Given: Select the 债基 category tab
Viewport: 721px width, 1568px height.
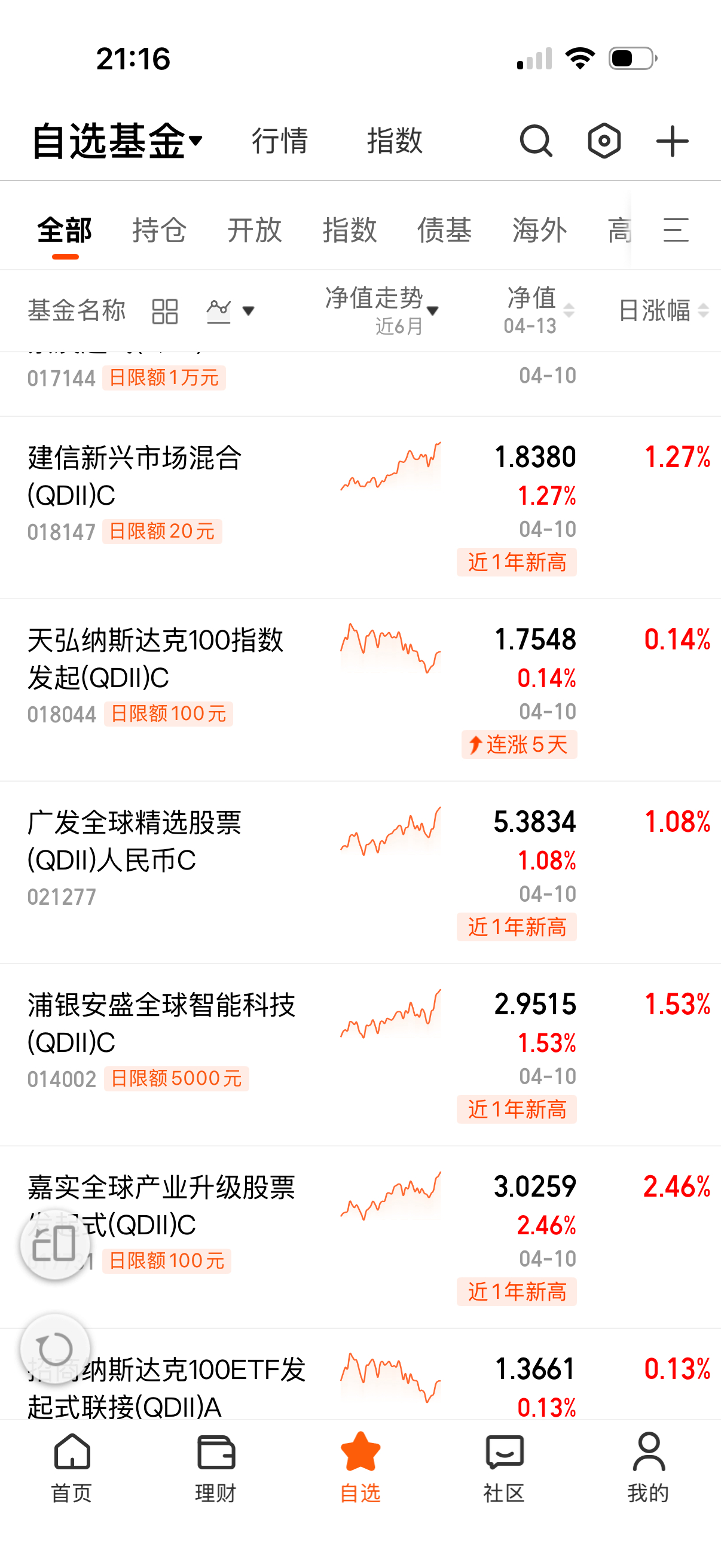Looking at the screenshot, I should pyautogui.click(x=444, y=230).
